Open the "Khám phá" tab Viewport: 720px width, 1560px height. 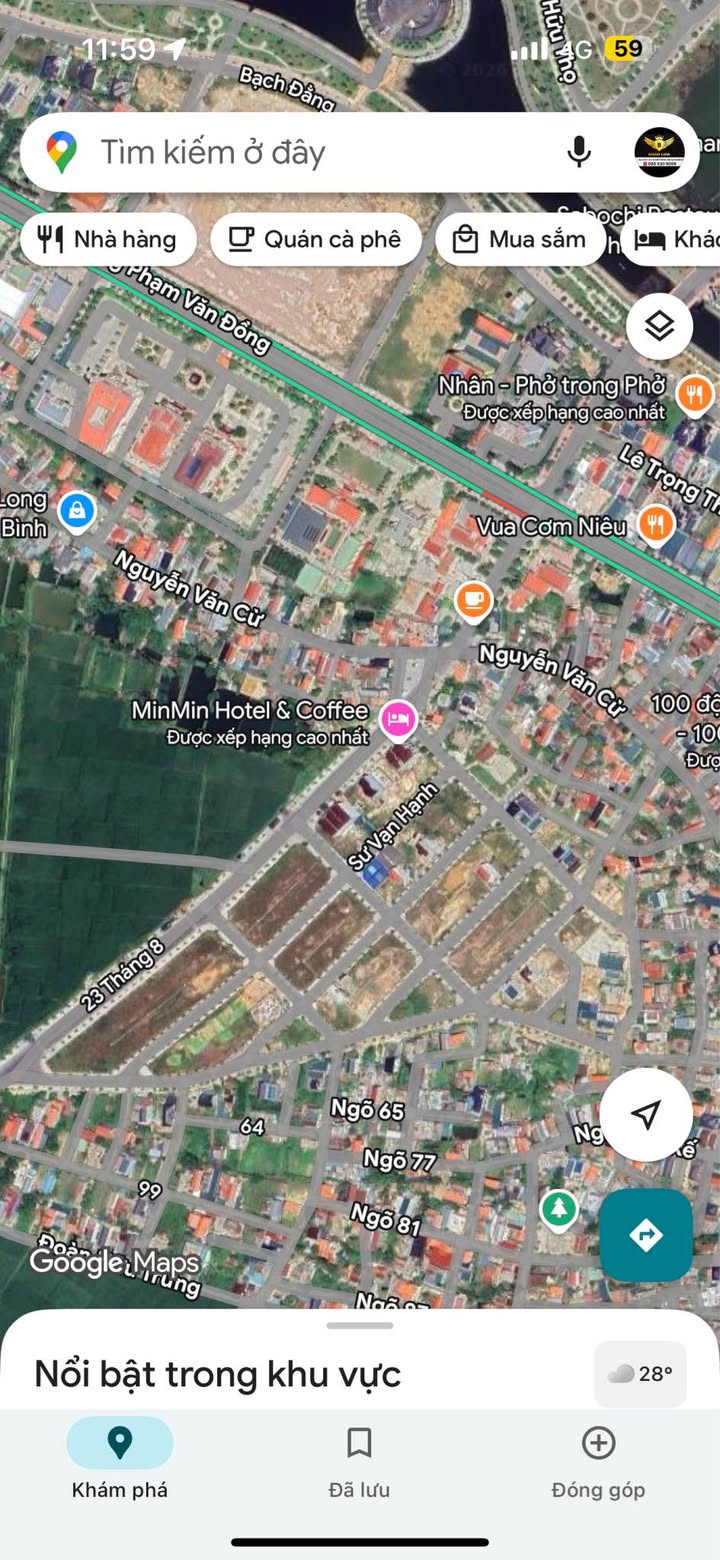click(x=120, y=1461)
